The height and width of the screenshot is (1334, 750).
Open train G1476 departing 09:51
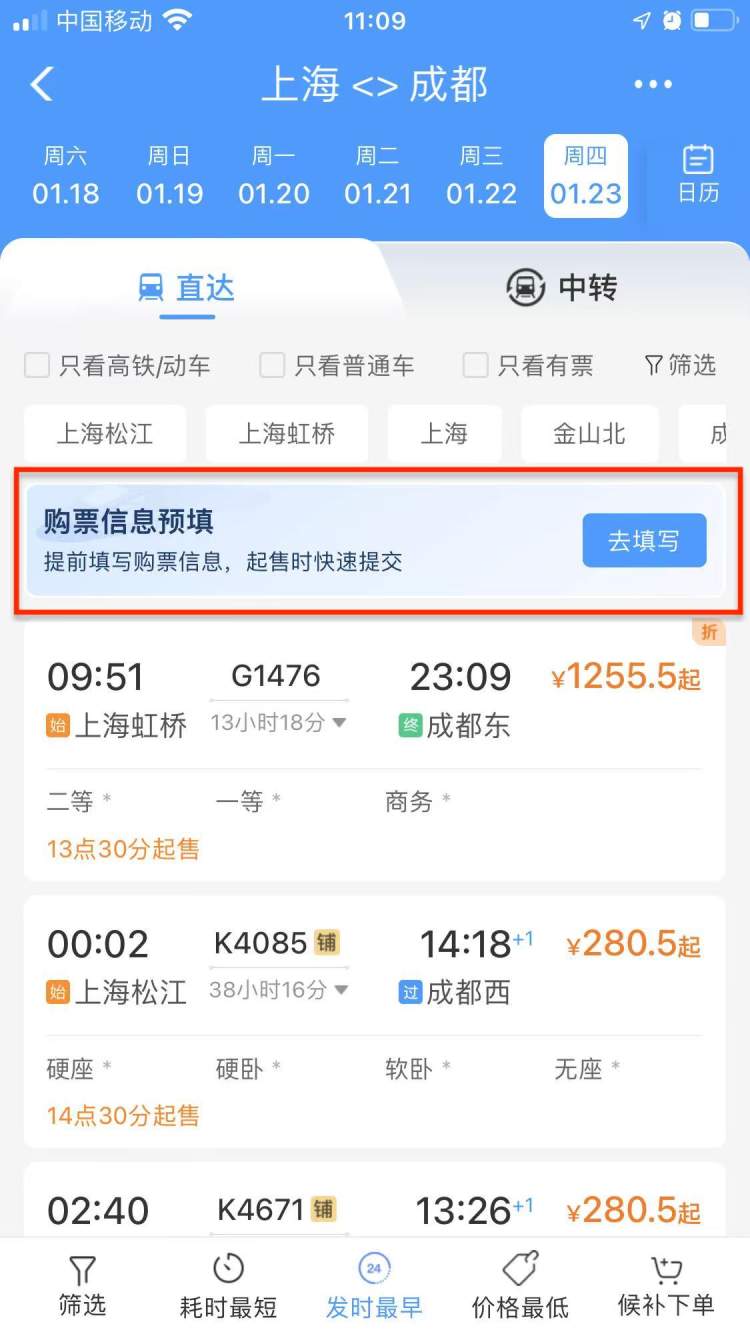point(375,750)
